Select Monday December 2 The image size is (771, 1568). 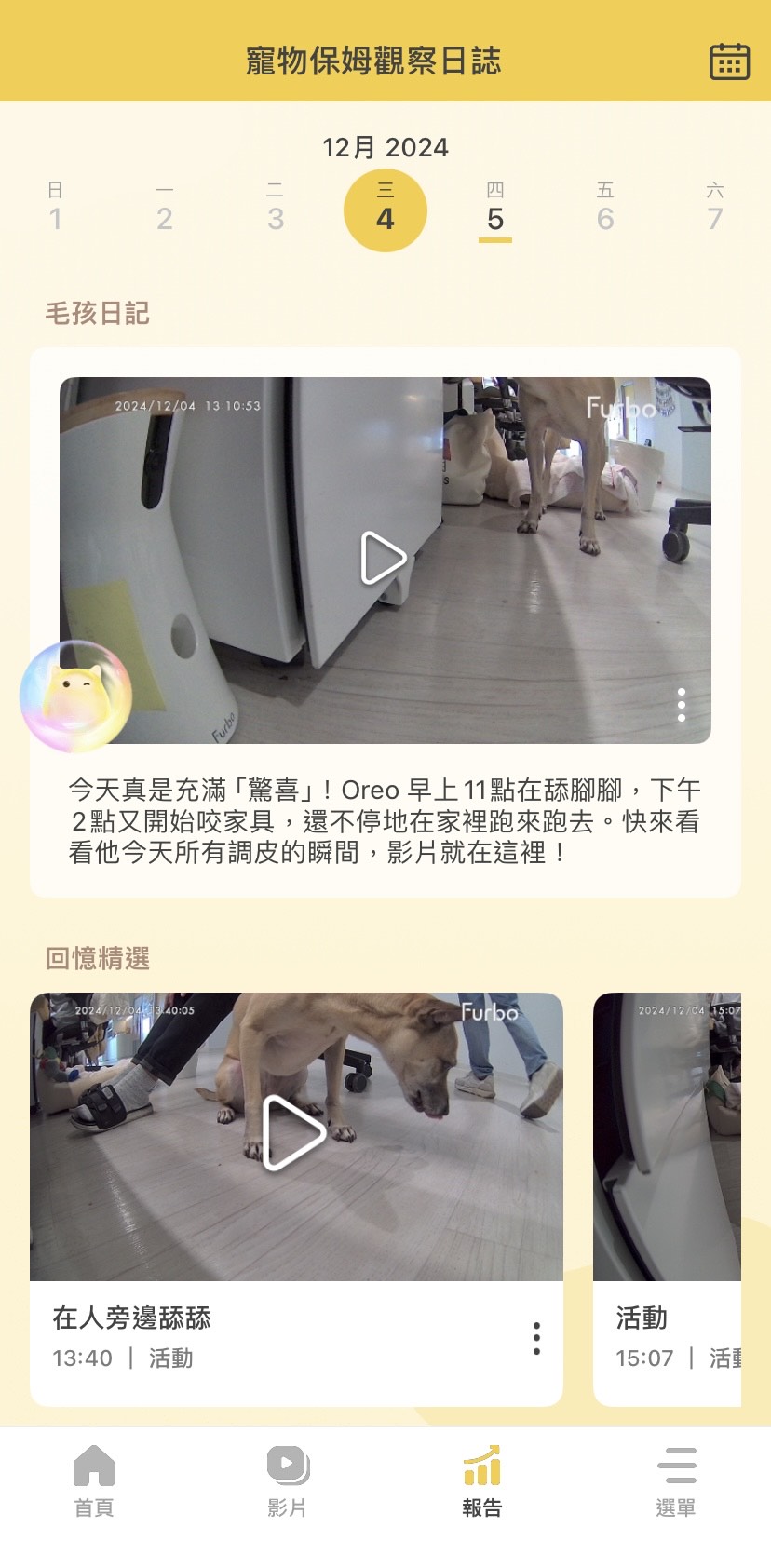165,209
